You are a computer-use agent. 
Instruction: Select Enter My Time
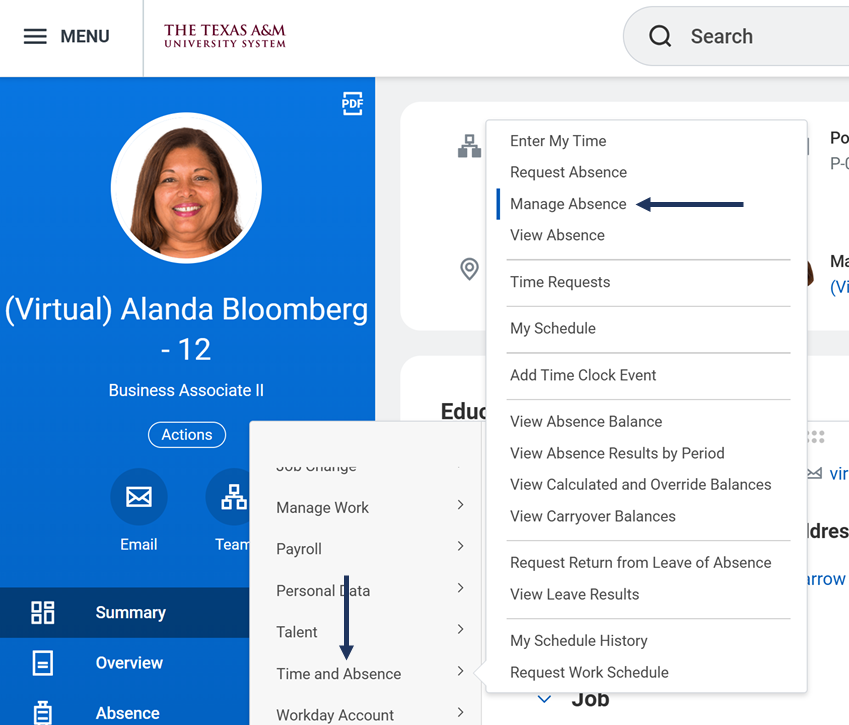tap(558, 141)
